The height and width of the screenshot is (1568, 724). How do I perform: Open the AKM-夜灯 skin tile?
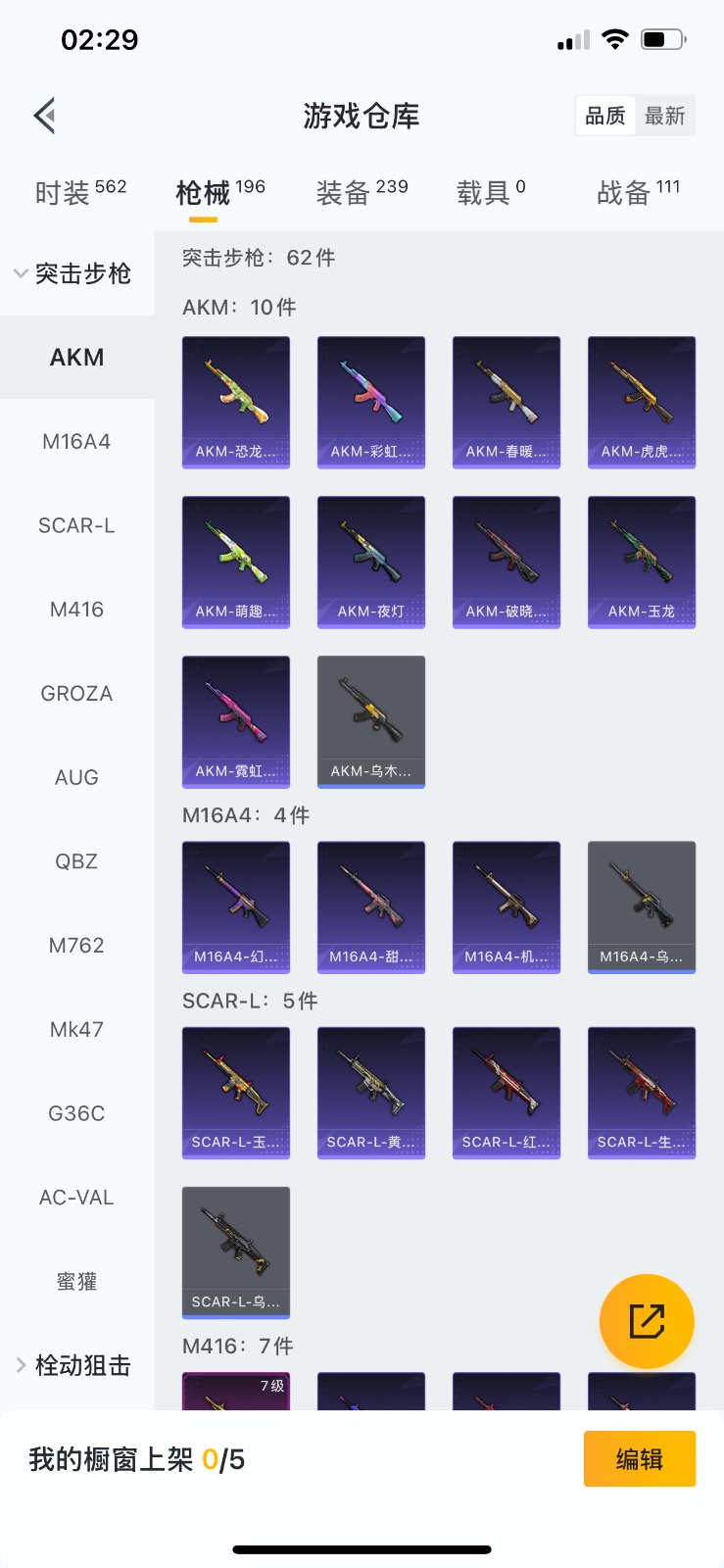pos(371,562)
